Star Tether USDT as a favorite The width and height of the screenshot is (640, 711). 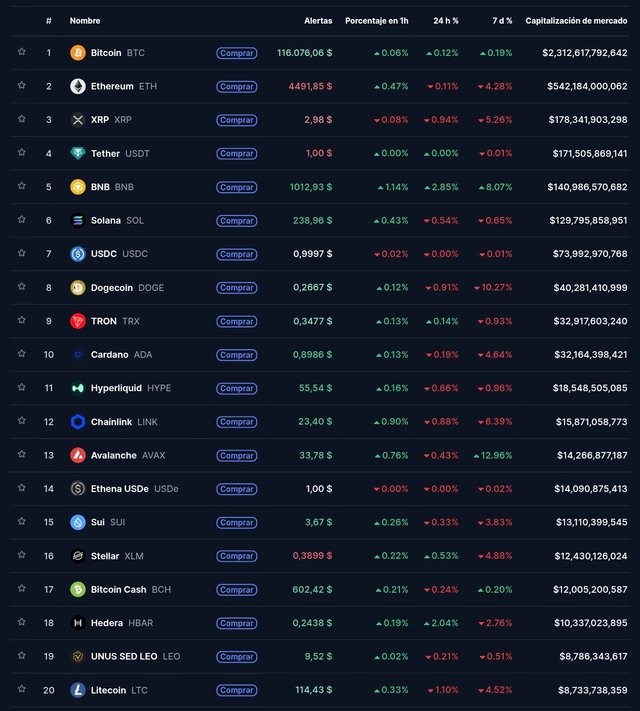pyautogui.click(x=21, y=154)
